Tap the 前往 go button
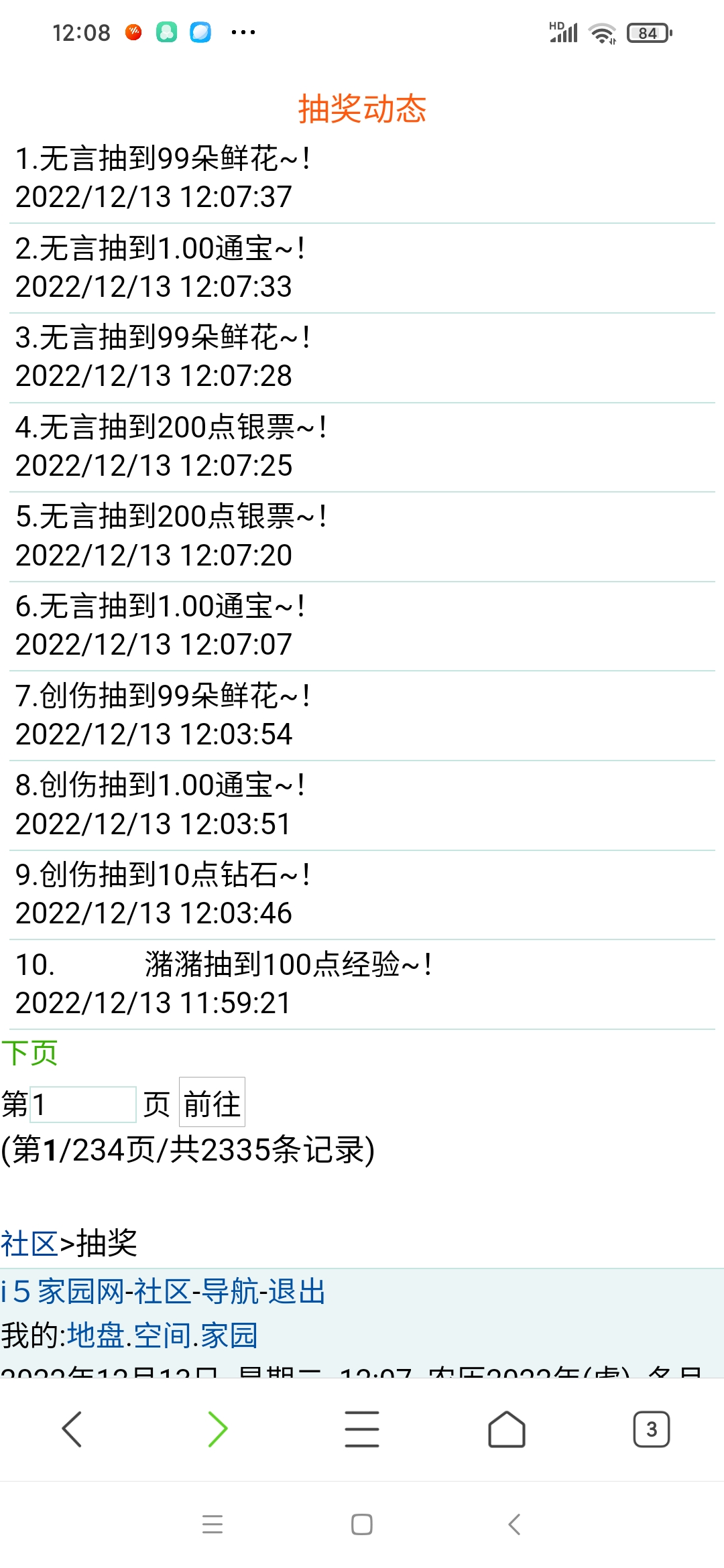 (212, 1104)
